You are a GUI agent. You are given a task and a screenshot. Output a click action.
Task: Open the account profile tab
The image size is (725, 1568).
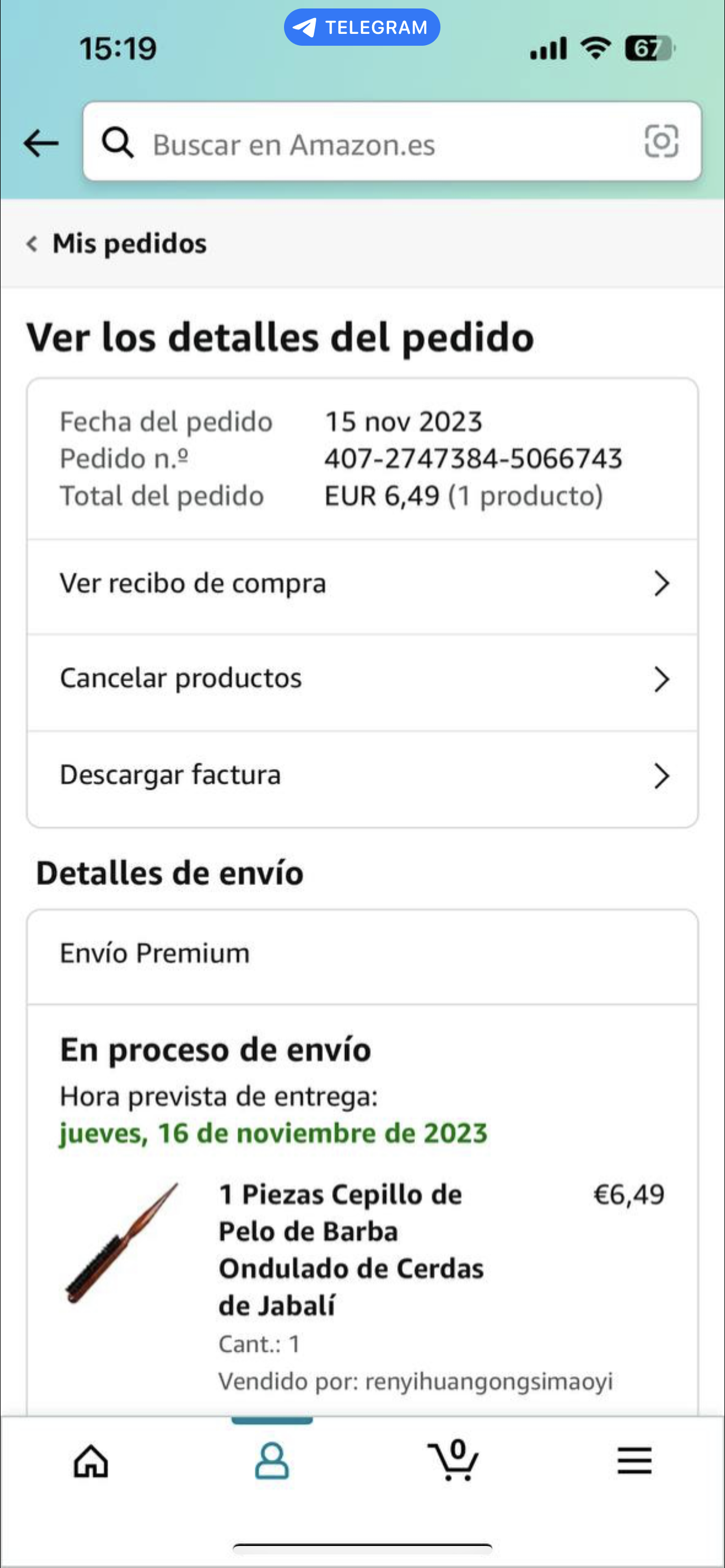pyautogui.click(x=272, y=1461)
